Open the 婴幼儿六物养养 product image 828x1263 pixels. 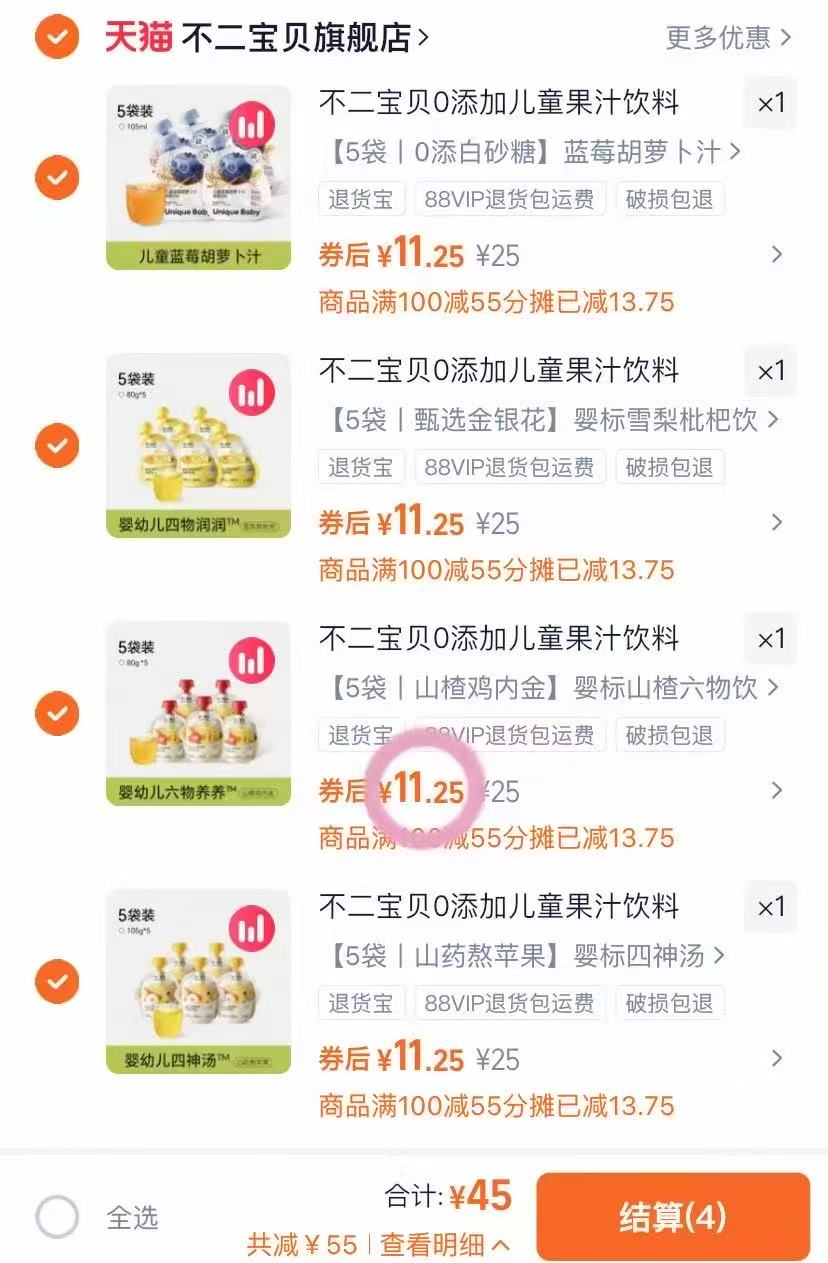coord(197,712)
